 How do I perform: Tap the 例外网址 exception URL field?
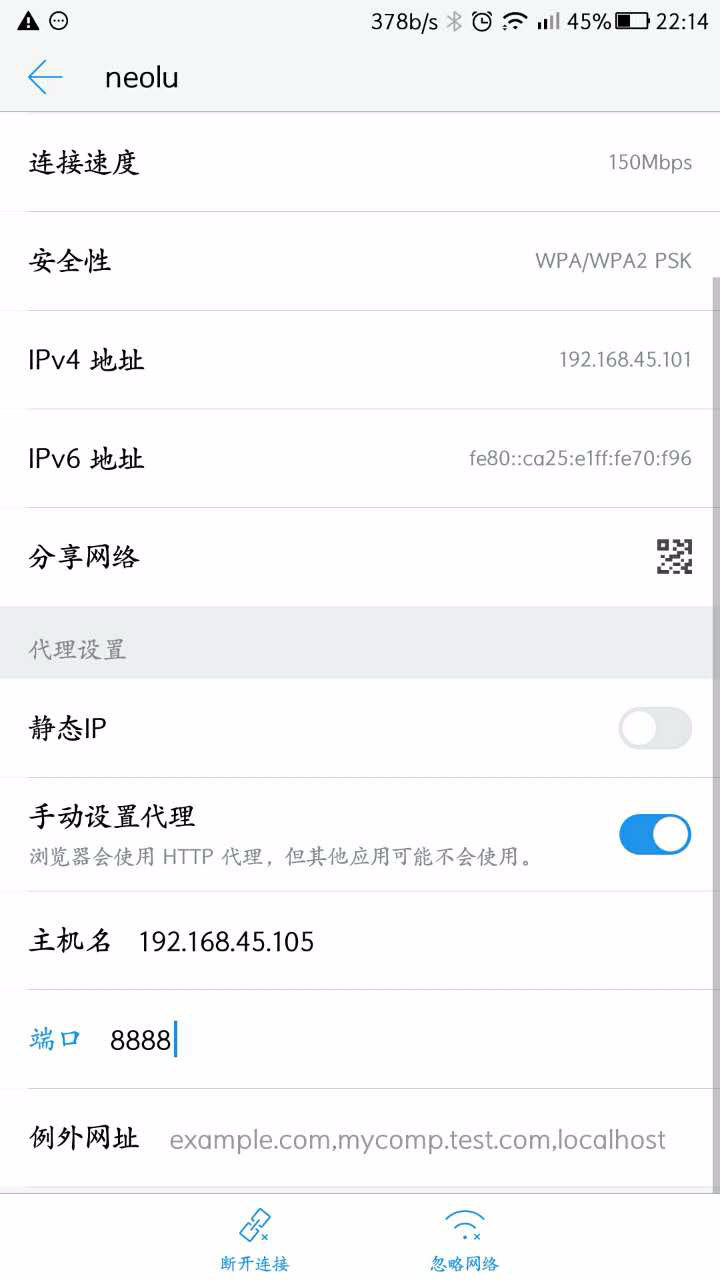point(418,1139)
